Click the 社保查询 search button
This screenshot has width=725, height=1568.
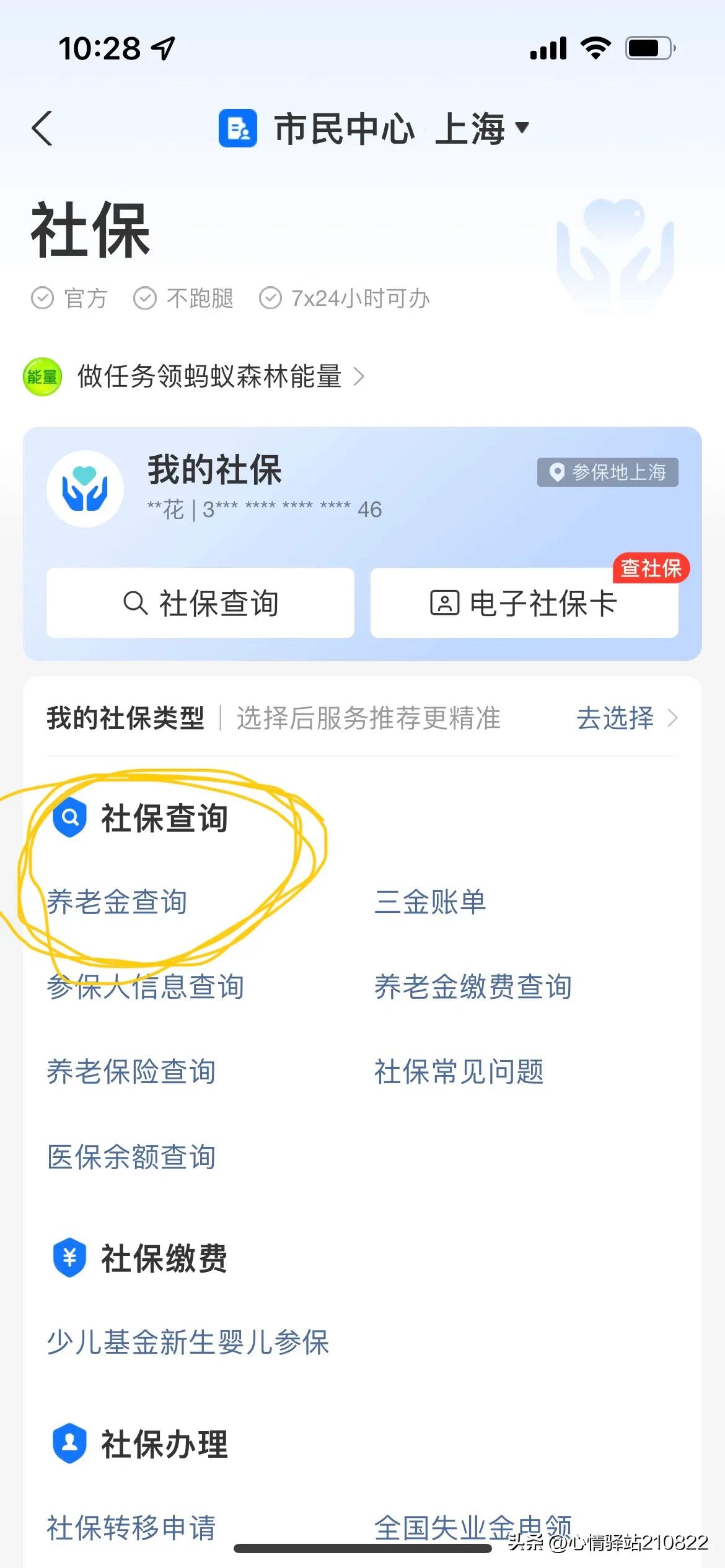coord(200,603)
